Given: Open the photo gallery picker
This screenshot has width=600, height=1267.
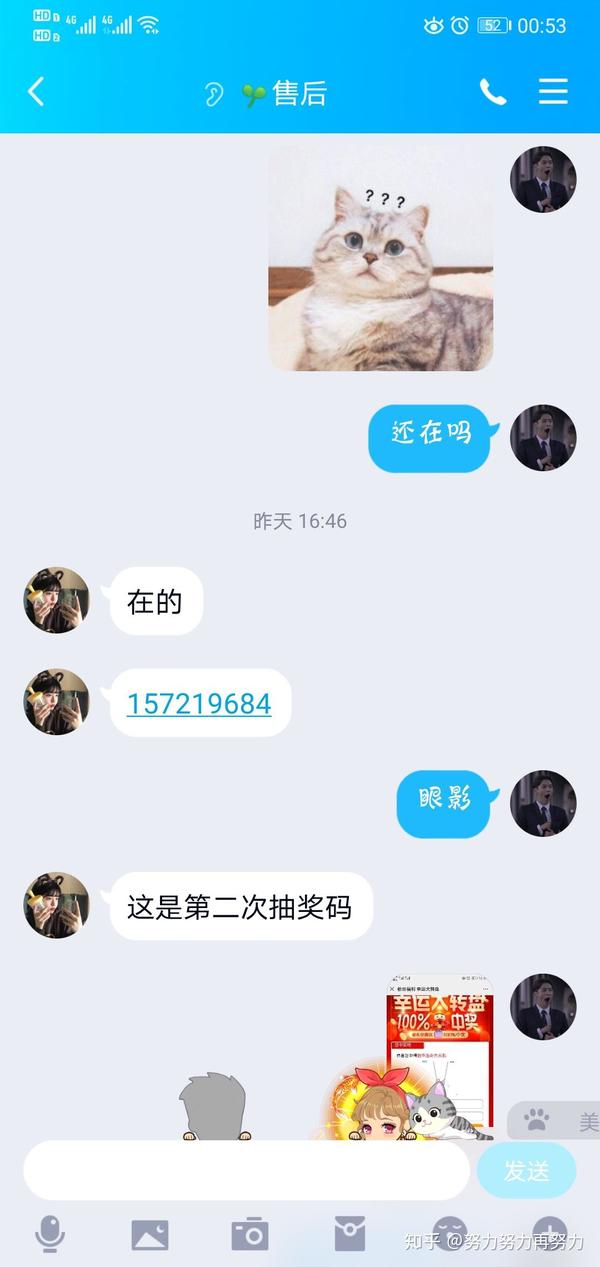Looking at the screenshot, I should coord(150,1235).
